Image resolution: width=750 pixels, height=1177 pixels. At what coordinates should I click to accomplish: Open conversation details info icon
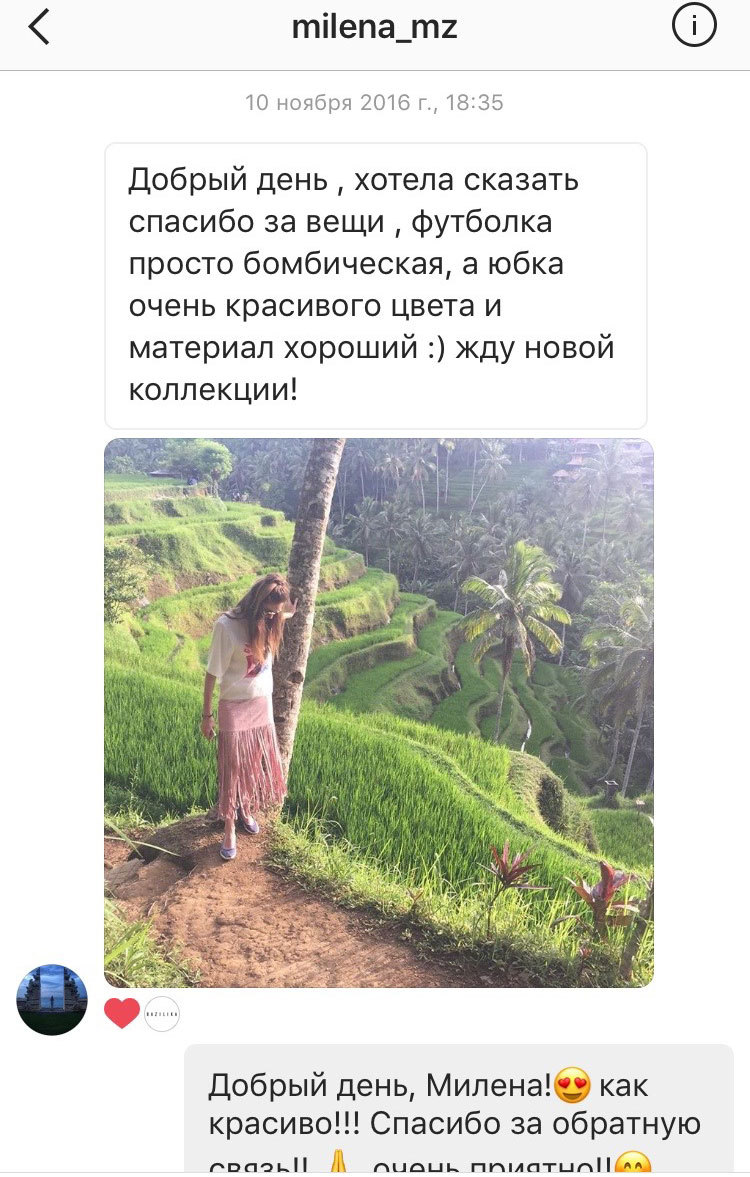click(694, 27)
